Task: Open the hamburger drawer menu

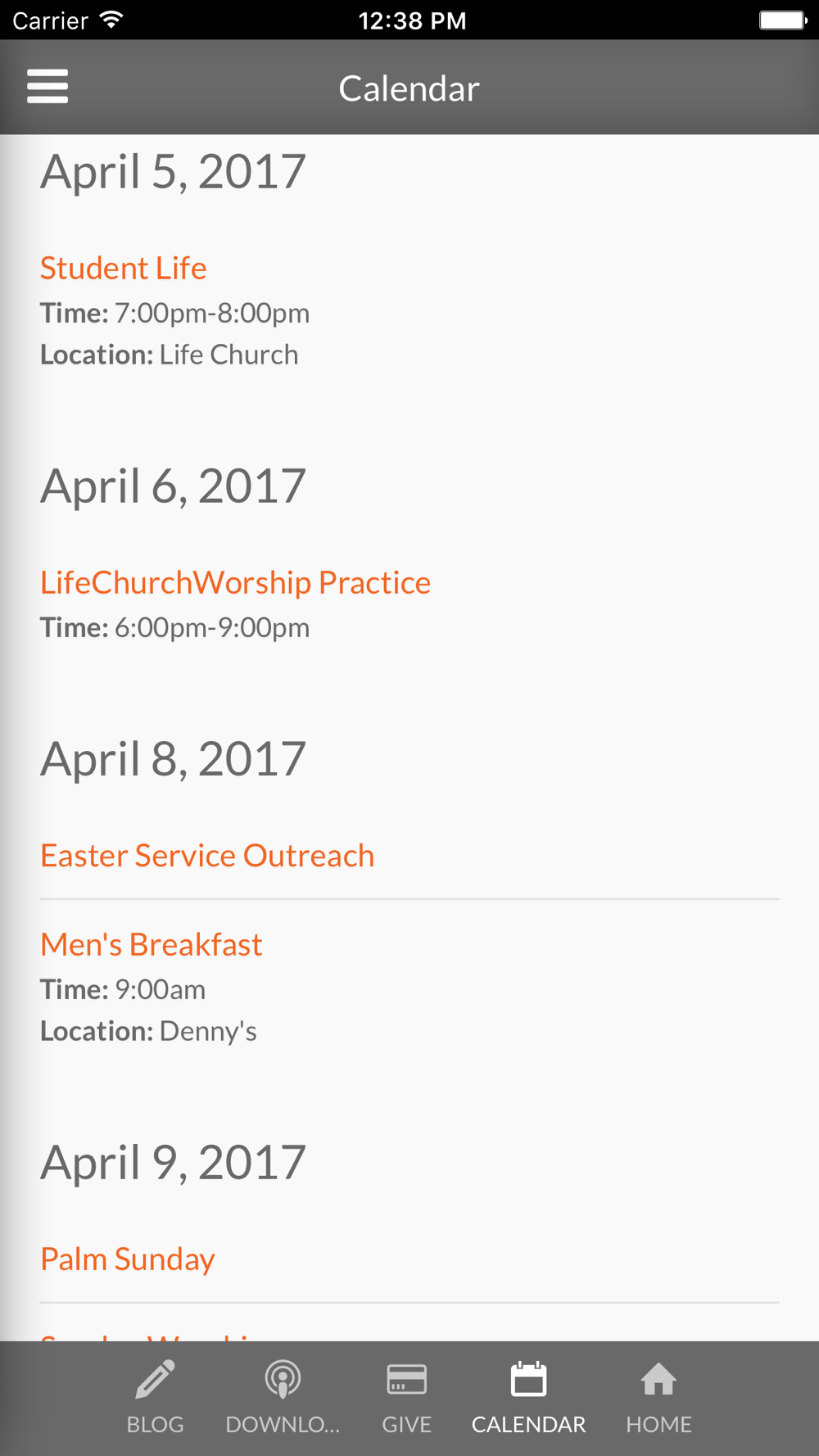Action: (x=48, y=87)
